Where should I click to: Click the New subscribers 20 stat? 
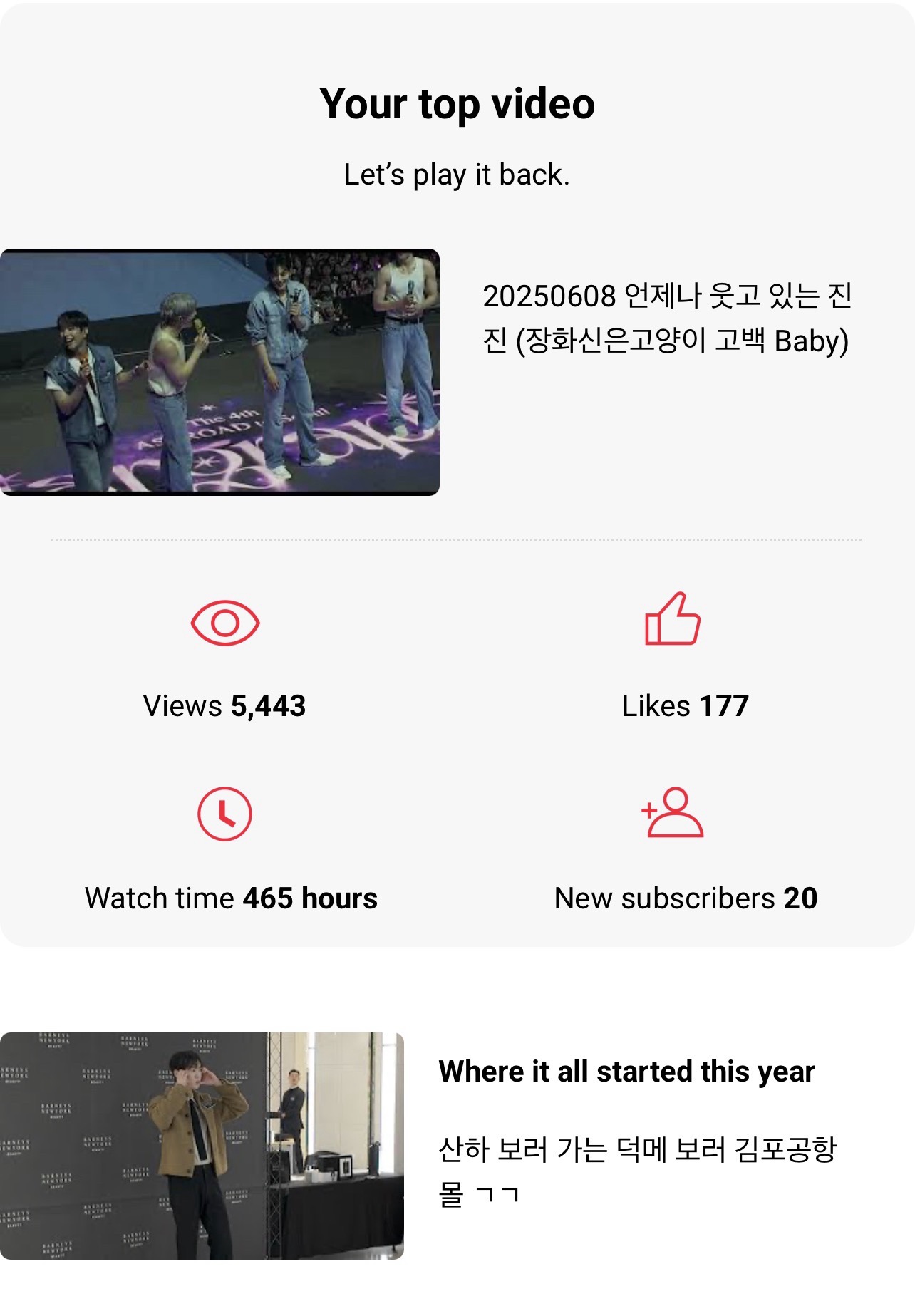coord(688,898)
